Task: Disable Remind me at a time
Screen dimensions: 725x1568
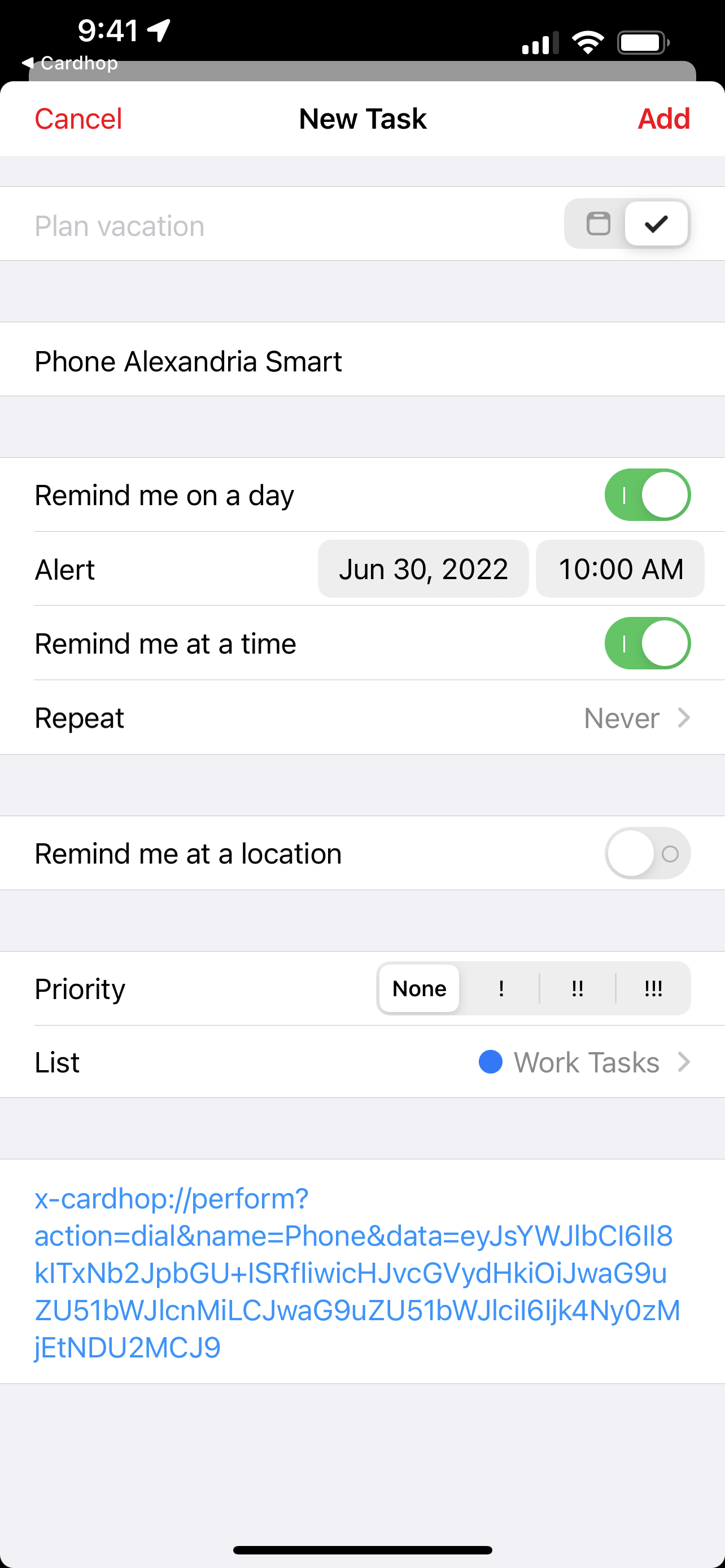Action: pos(647,643)
